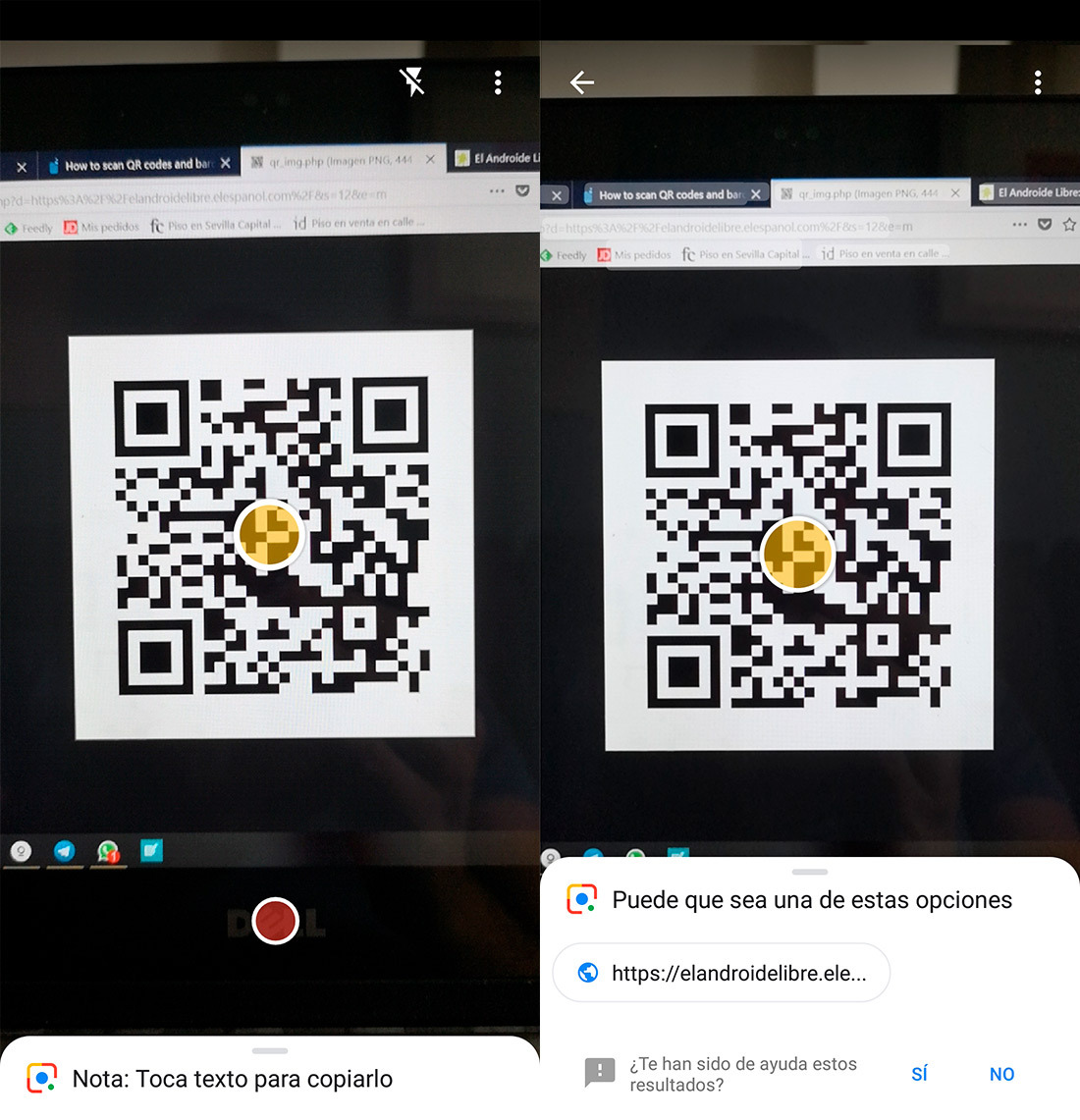Tap the sheet handle above 'Puede que sea'

[x=810, y=872]
